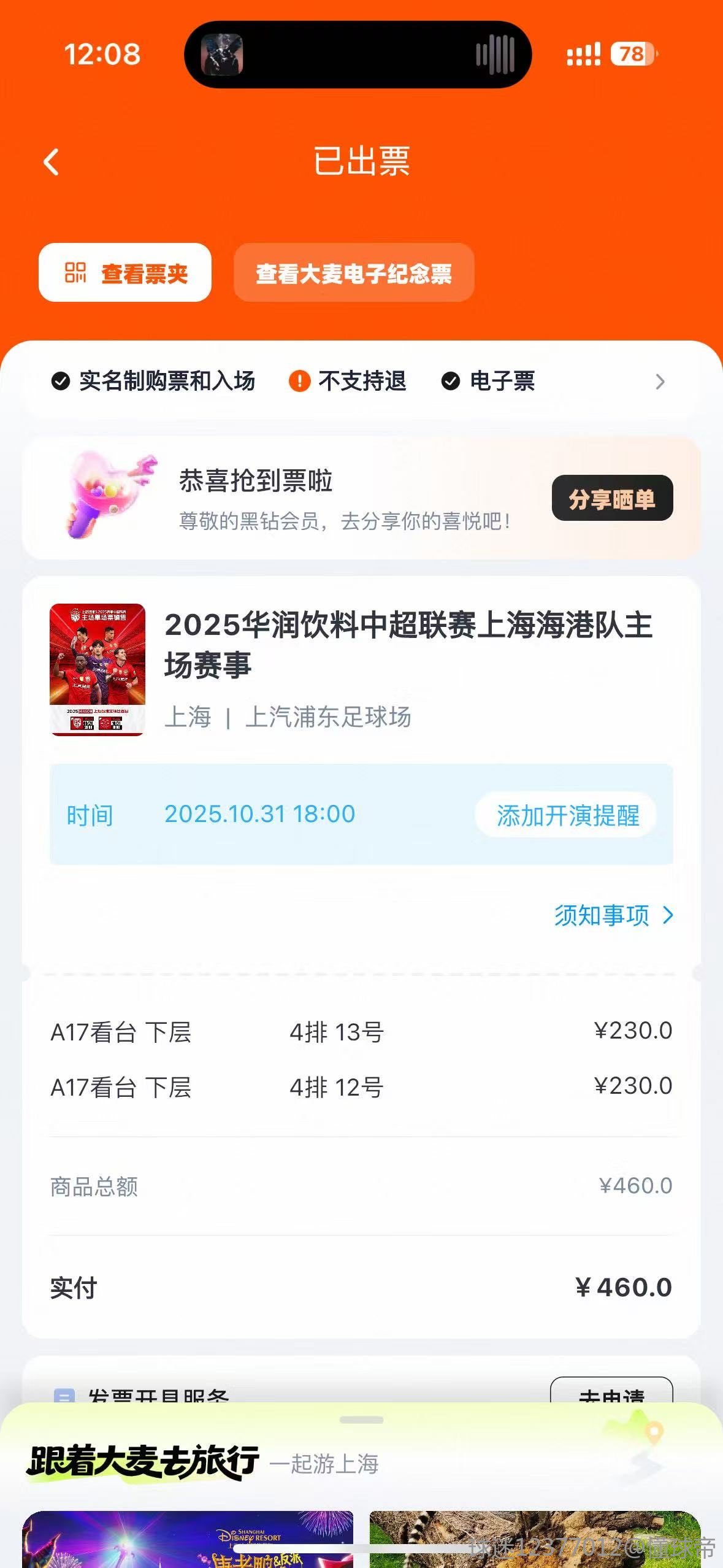Screen dimensions: 723x1568
Task: Go back using the top-left arrow
Action: (x=52, y=163)
